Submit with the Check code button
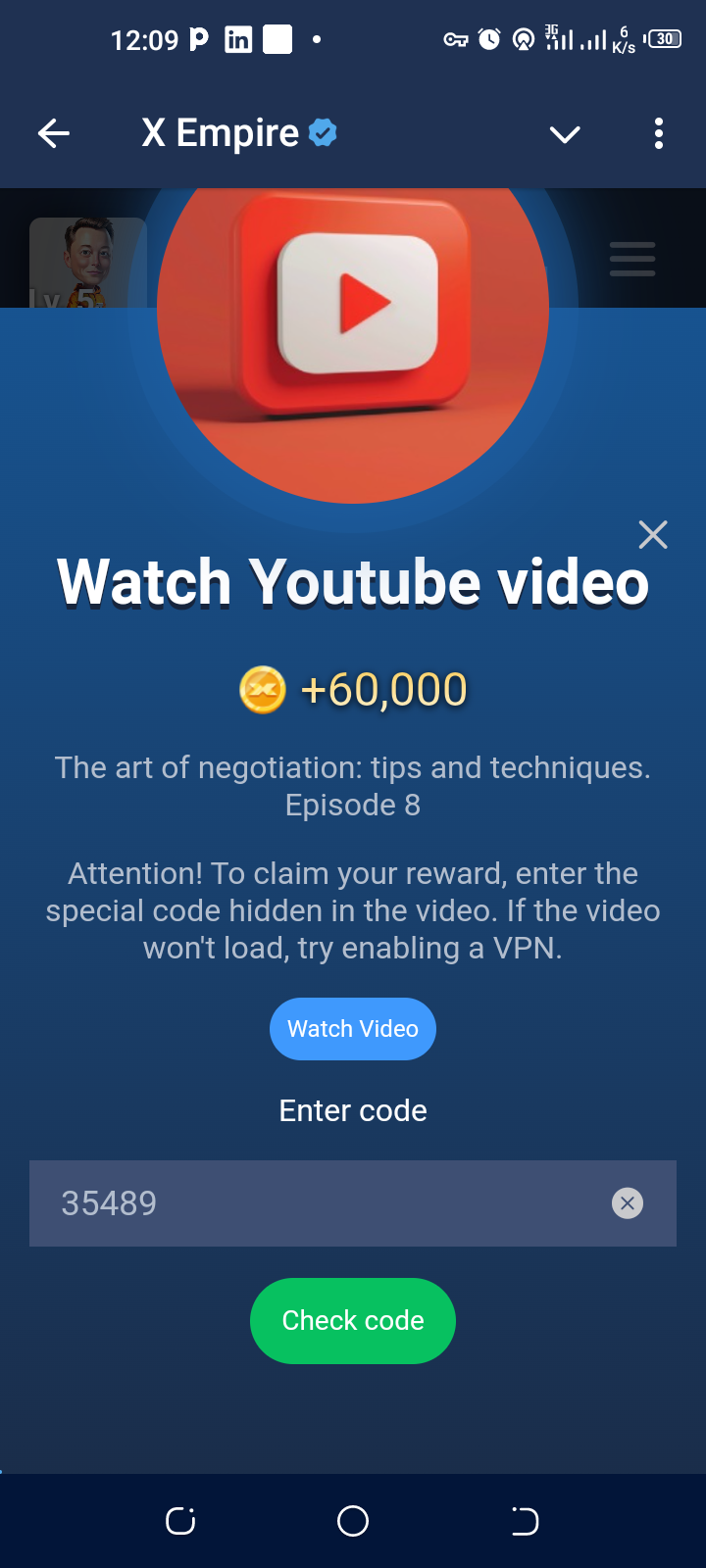 (x=353, y=1321)
